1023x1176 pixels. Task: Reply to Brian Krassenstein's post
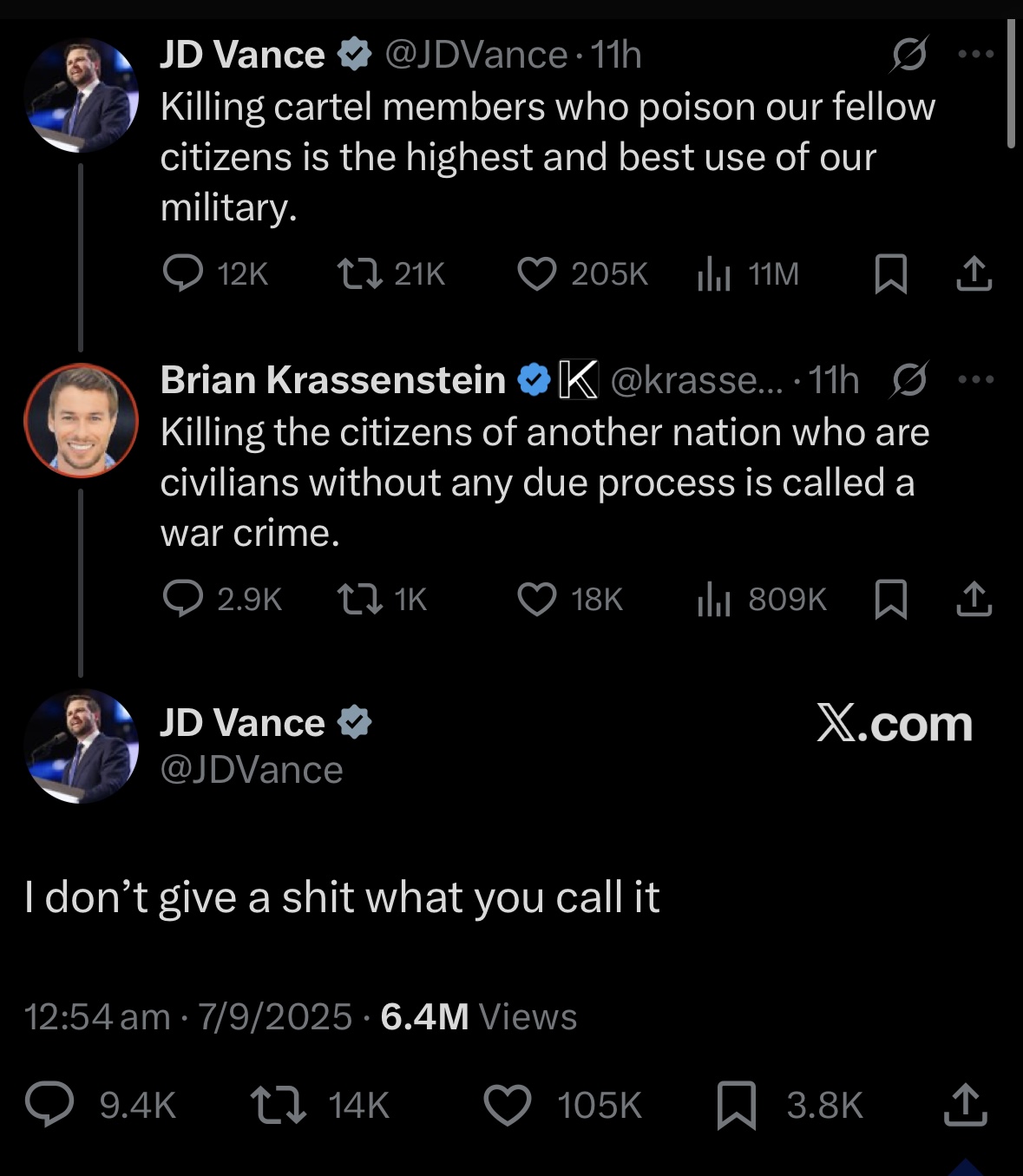click(x=183, y=599)
